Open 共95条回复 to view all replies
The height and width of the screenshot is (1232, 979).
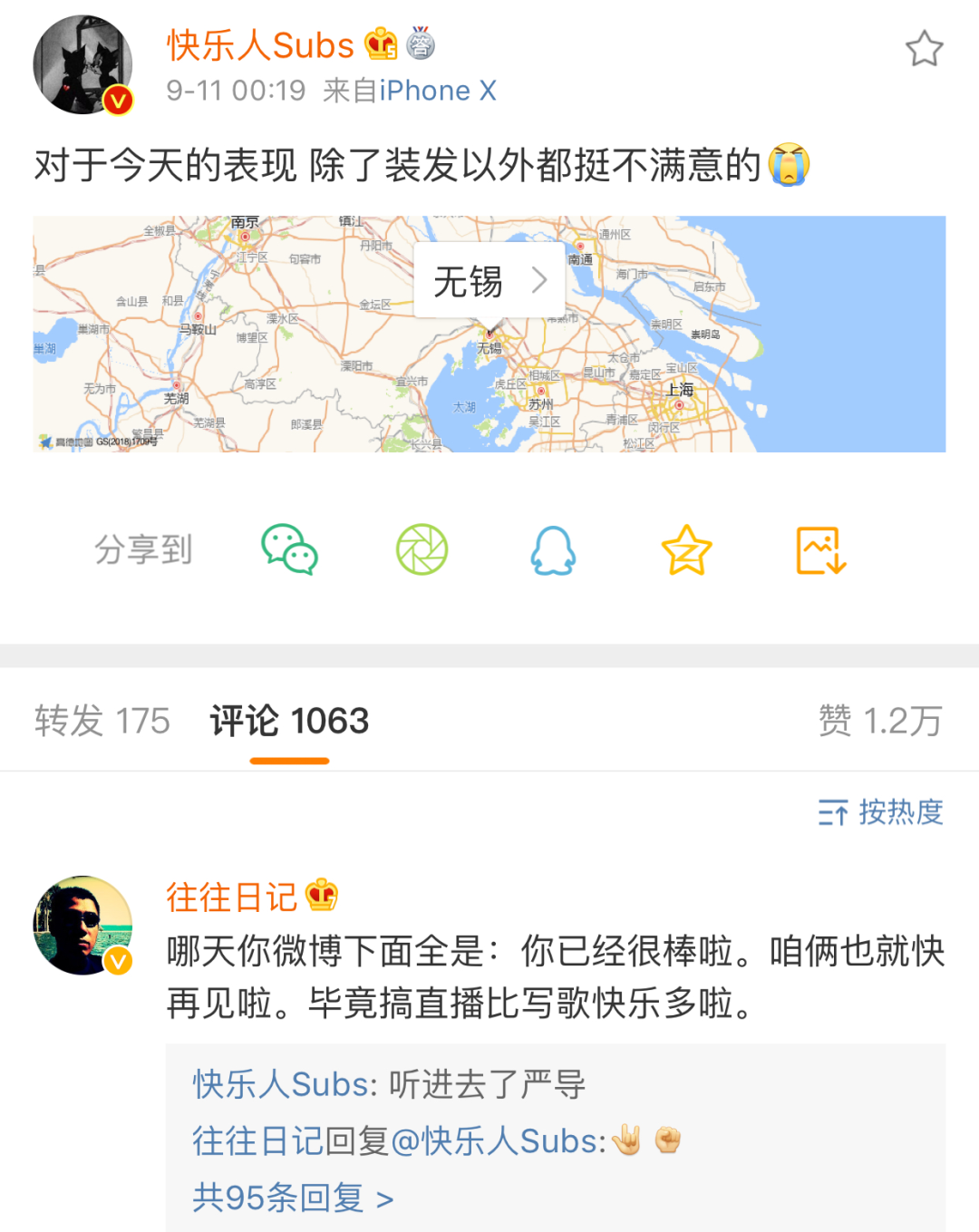(x=290, y=1197)
